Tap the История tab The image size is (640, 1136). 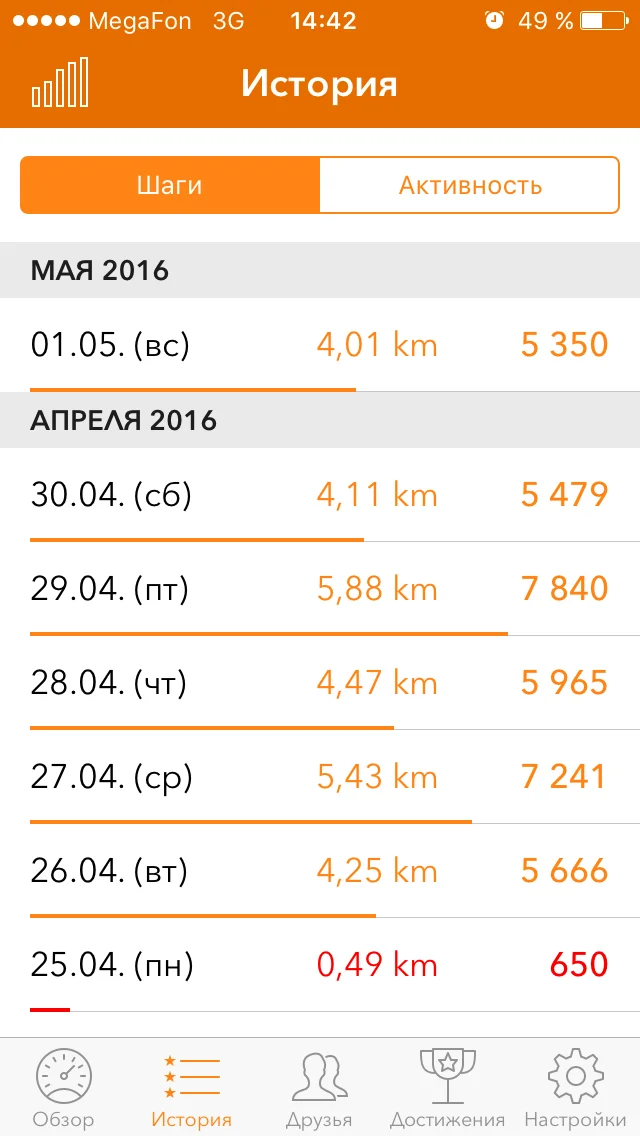[191, 1088]
